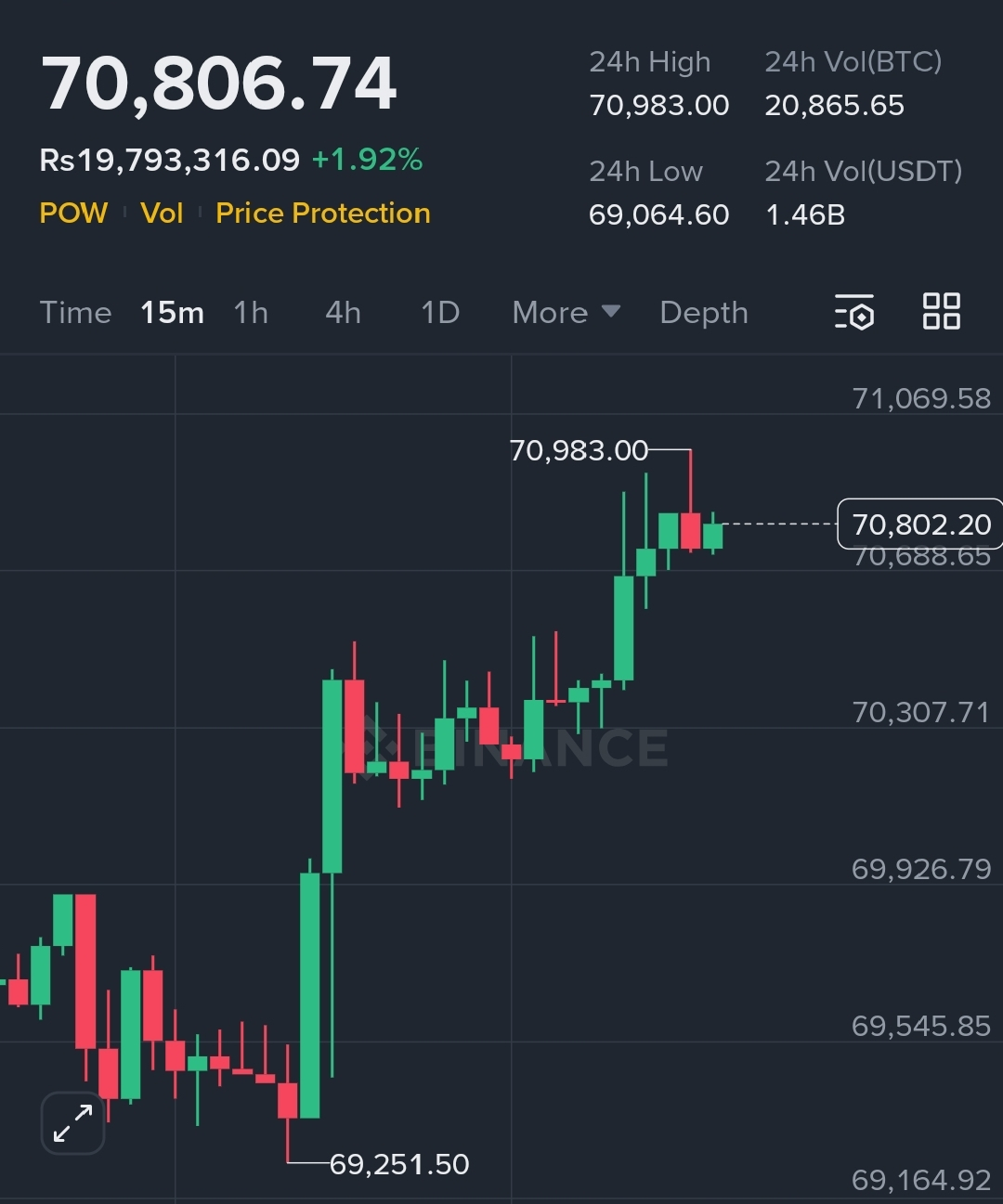This screenshot has width=1003, height=1204.
Task: Expand chart to fullscreen
Action: click(72, 1123)
